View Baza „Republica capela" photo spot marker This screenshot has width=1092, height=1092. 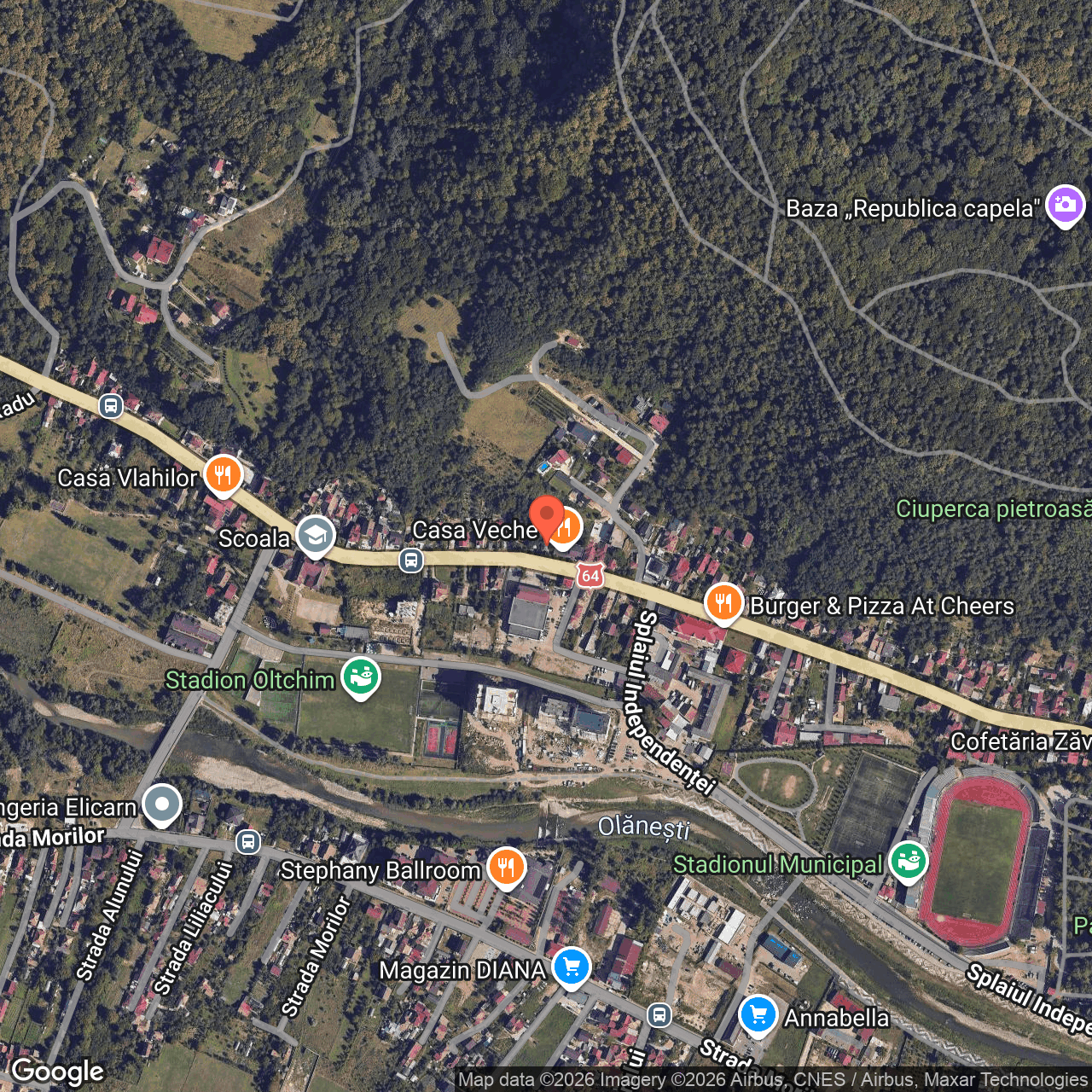1065,205
